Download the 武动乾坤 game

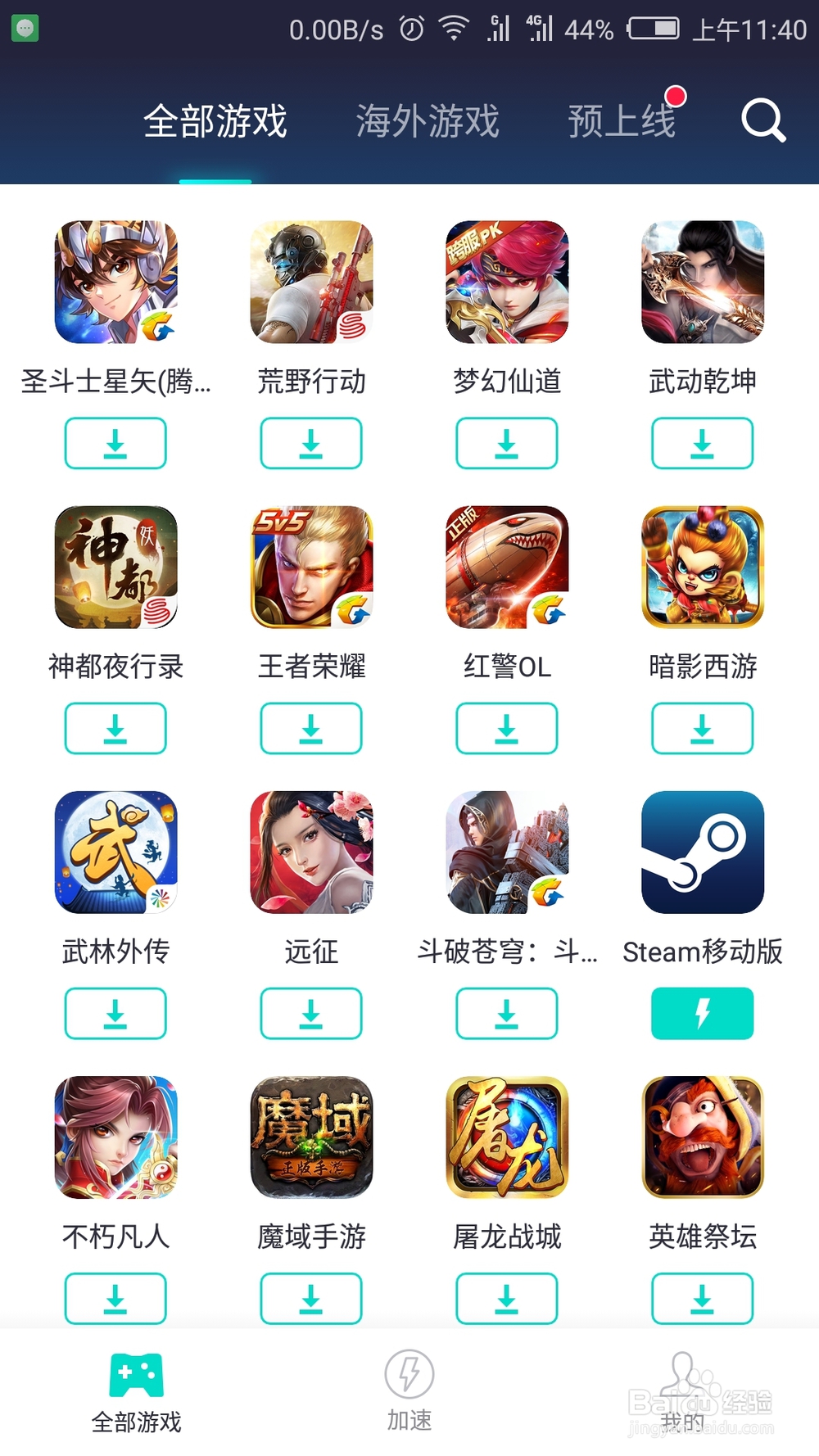(702, 442)
